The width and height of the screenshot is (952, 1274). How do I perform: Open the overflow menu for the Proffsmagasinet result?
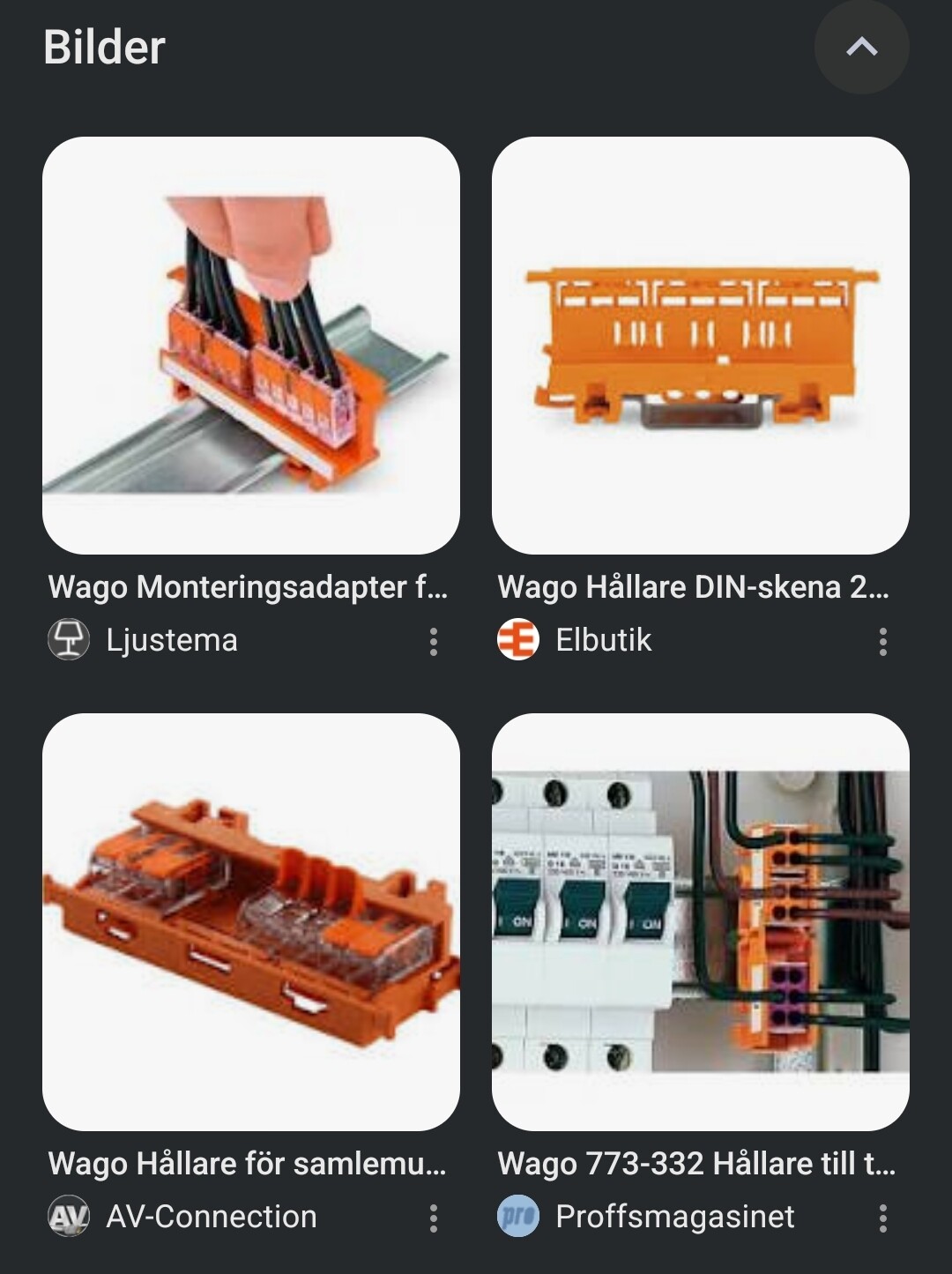coord(882,1218)
